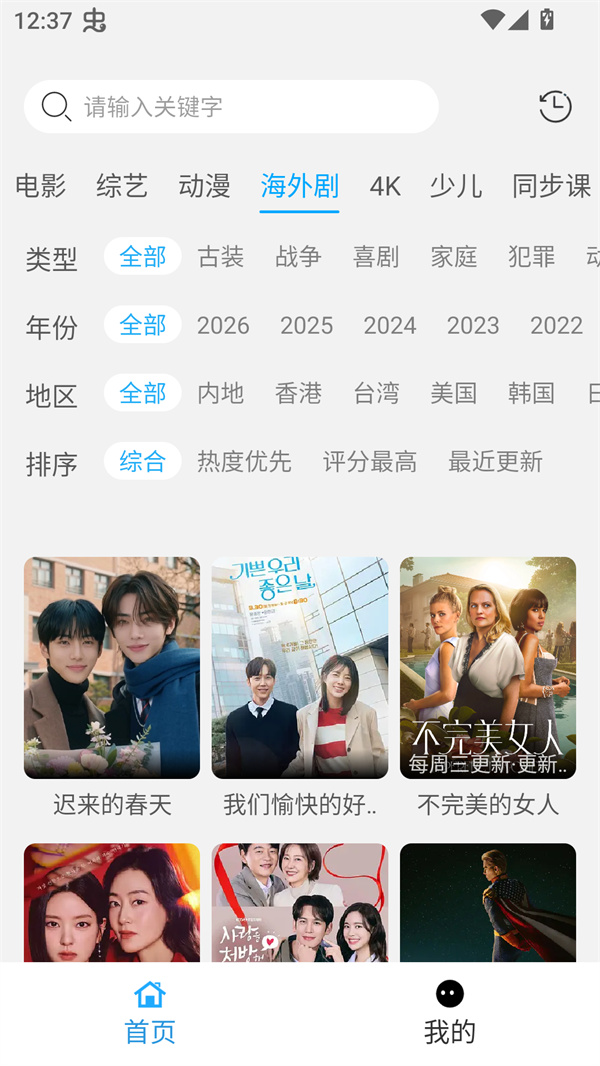
Task: Select the 喜剧 genre filter
Action: coord(376,257)
